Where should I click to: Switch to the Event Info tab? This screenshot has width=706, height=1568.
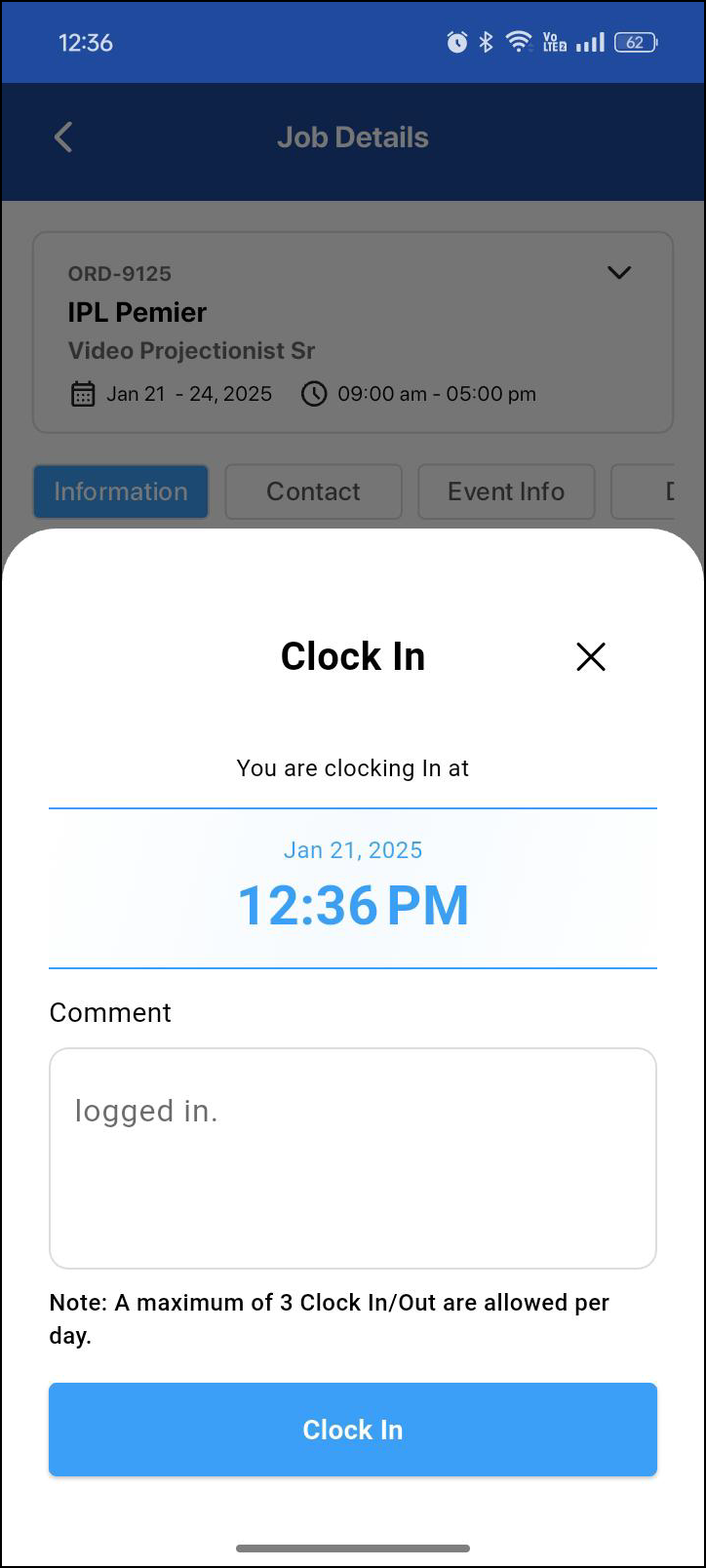(x=505, y=491)
